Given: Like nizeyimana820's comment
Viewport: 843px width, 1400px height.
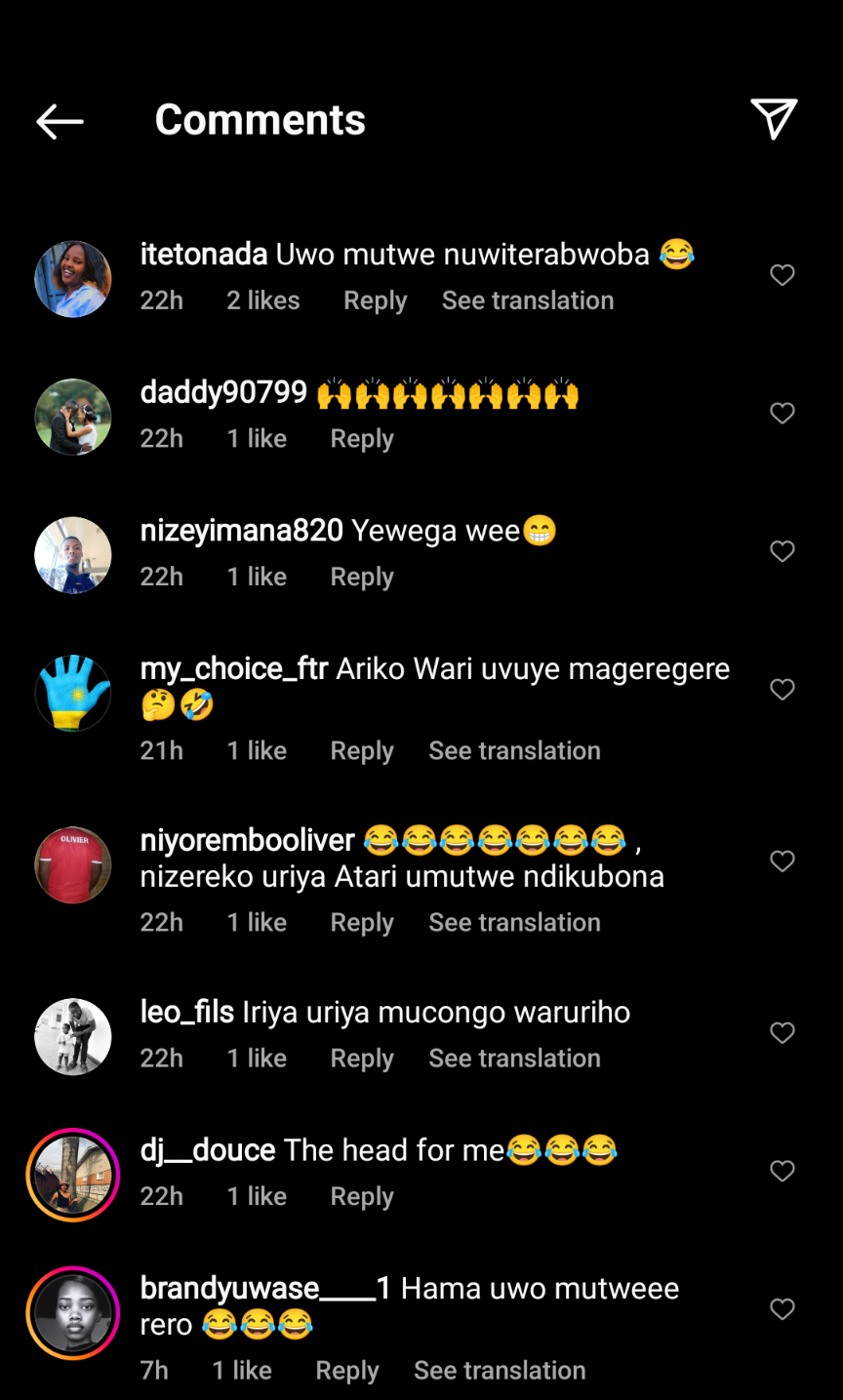Looking at the screenshot, I should tap(783, 551).
